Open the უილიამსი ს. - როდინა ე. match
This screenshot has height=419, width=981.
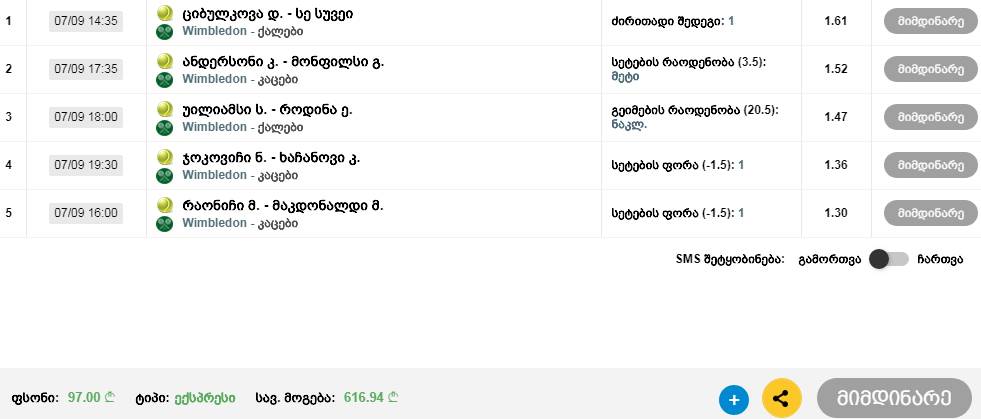tap(267, 110)
